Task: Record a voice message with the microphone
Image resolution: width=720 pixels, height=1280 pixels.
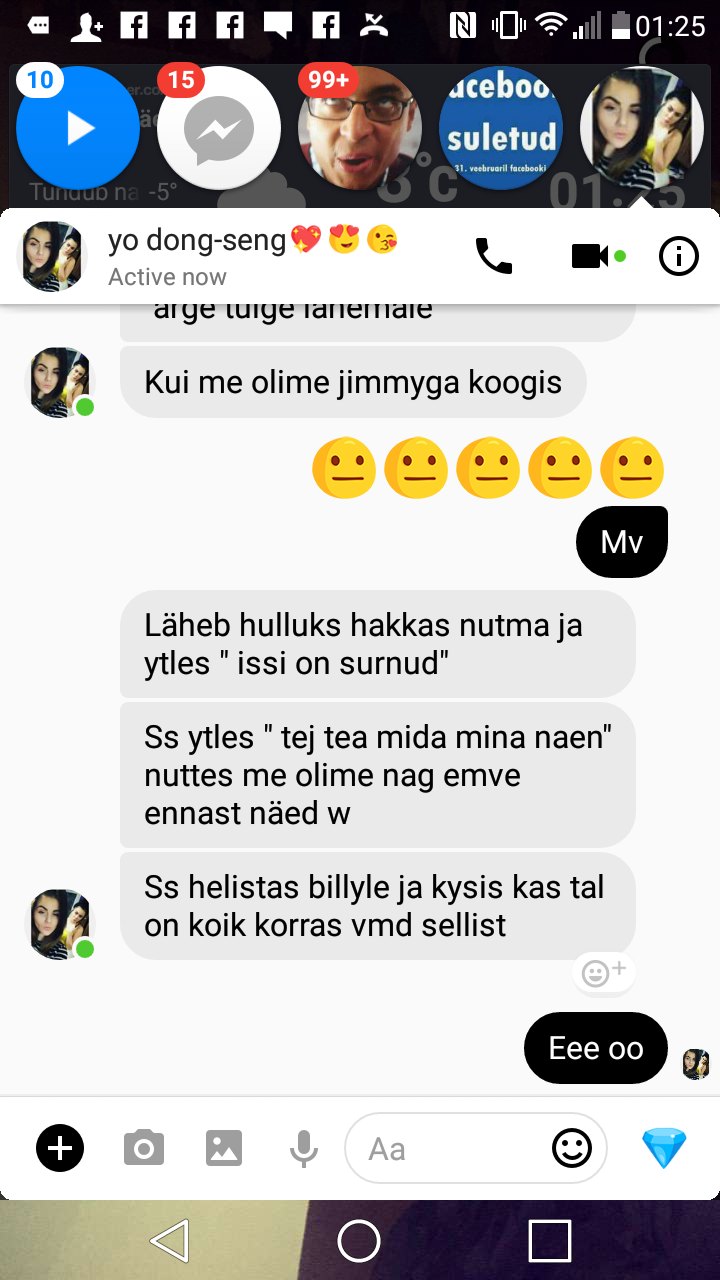Action: click(x=304, y=1149)
